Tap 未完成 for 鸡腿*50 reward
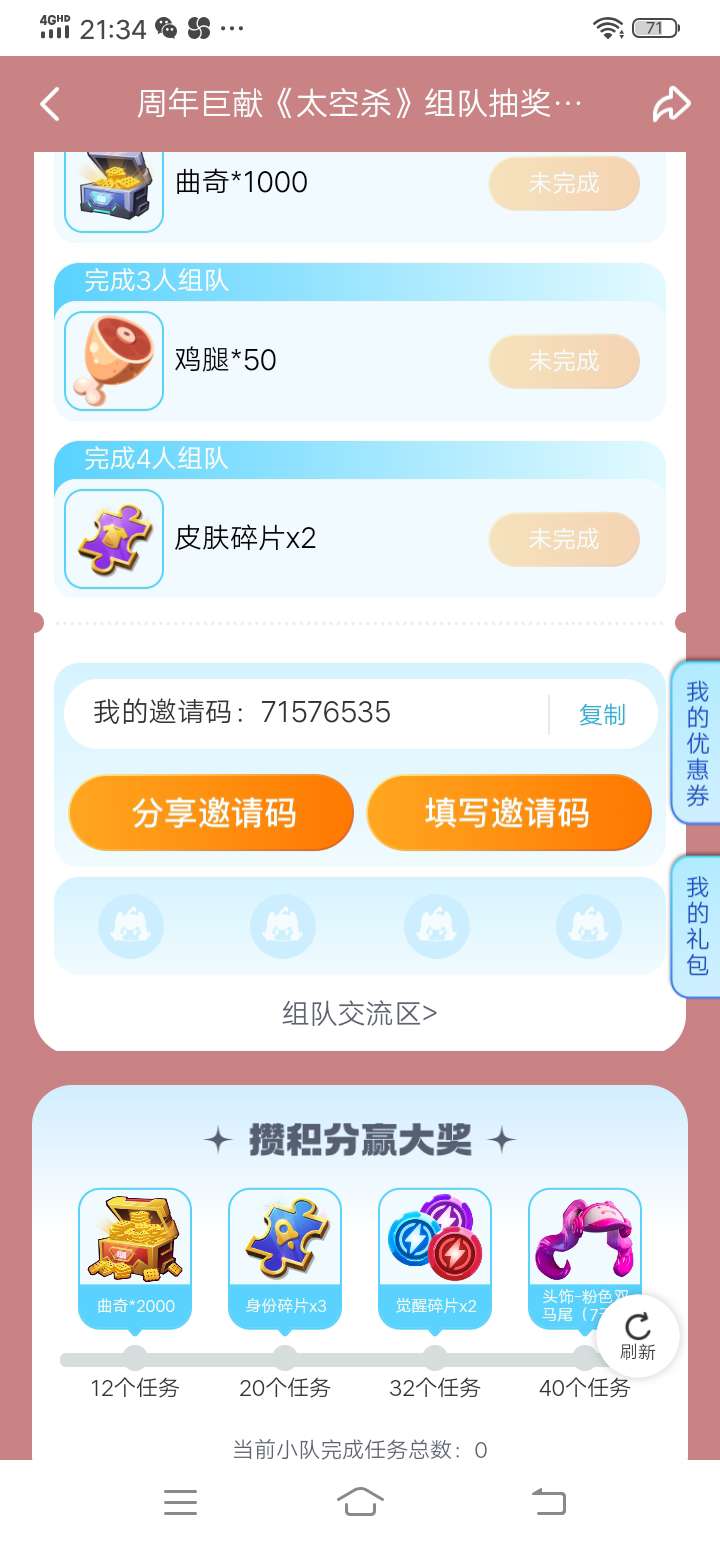 point(564,361)
